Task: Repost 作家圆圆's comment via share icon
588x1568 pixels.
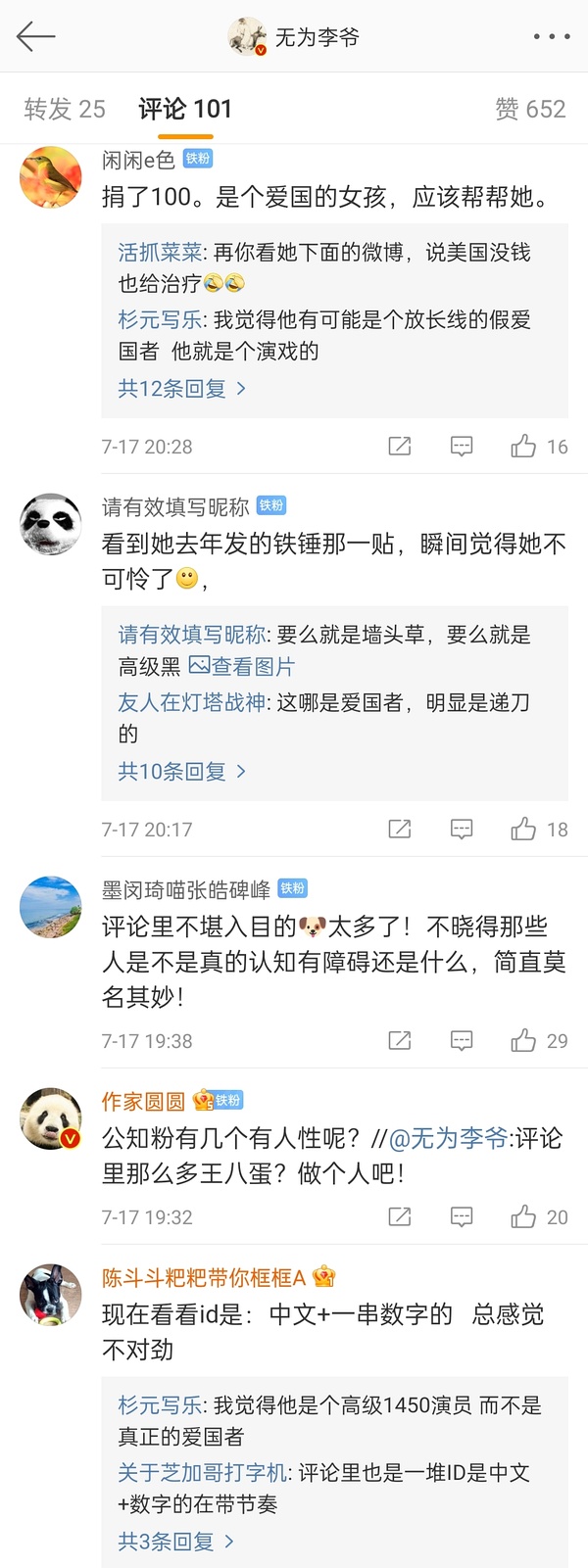Action: (400, 1217)
